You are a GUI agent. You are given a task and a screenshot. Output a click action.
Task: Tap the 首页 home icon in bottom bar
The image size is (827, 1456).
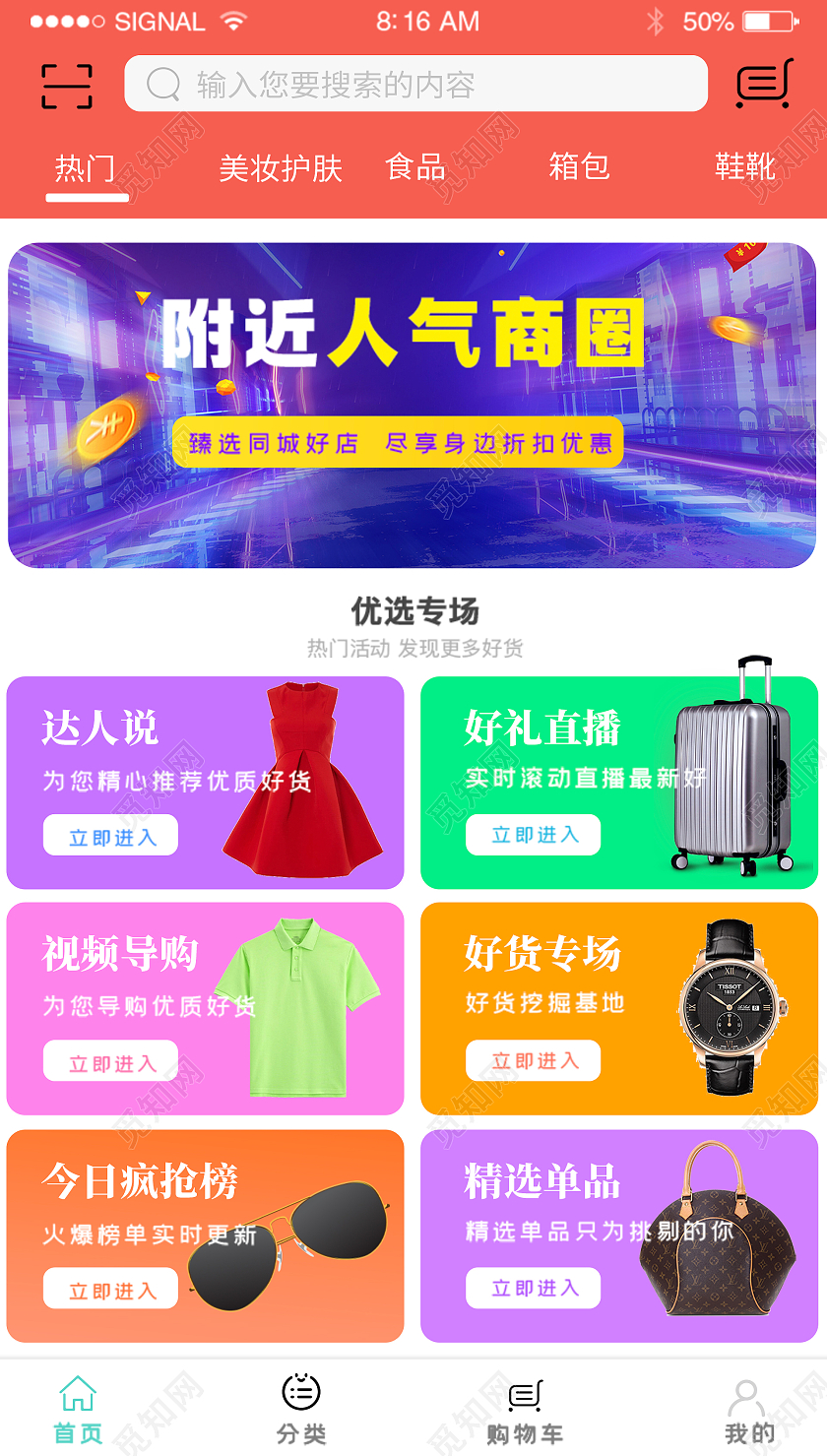[76, 1395]
